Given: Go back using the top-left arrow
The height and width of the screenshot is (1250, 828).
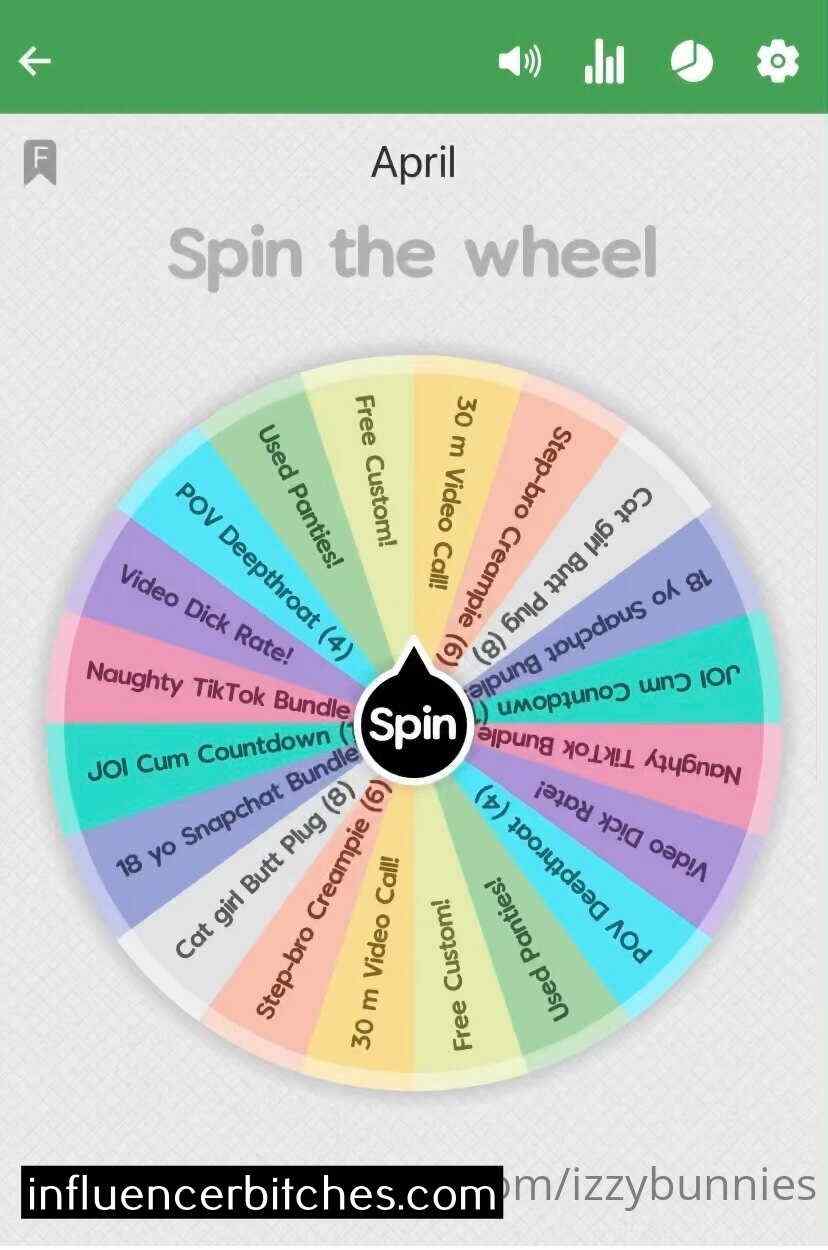Looking at the screenshot, I should 35,62.
